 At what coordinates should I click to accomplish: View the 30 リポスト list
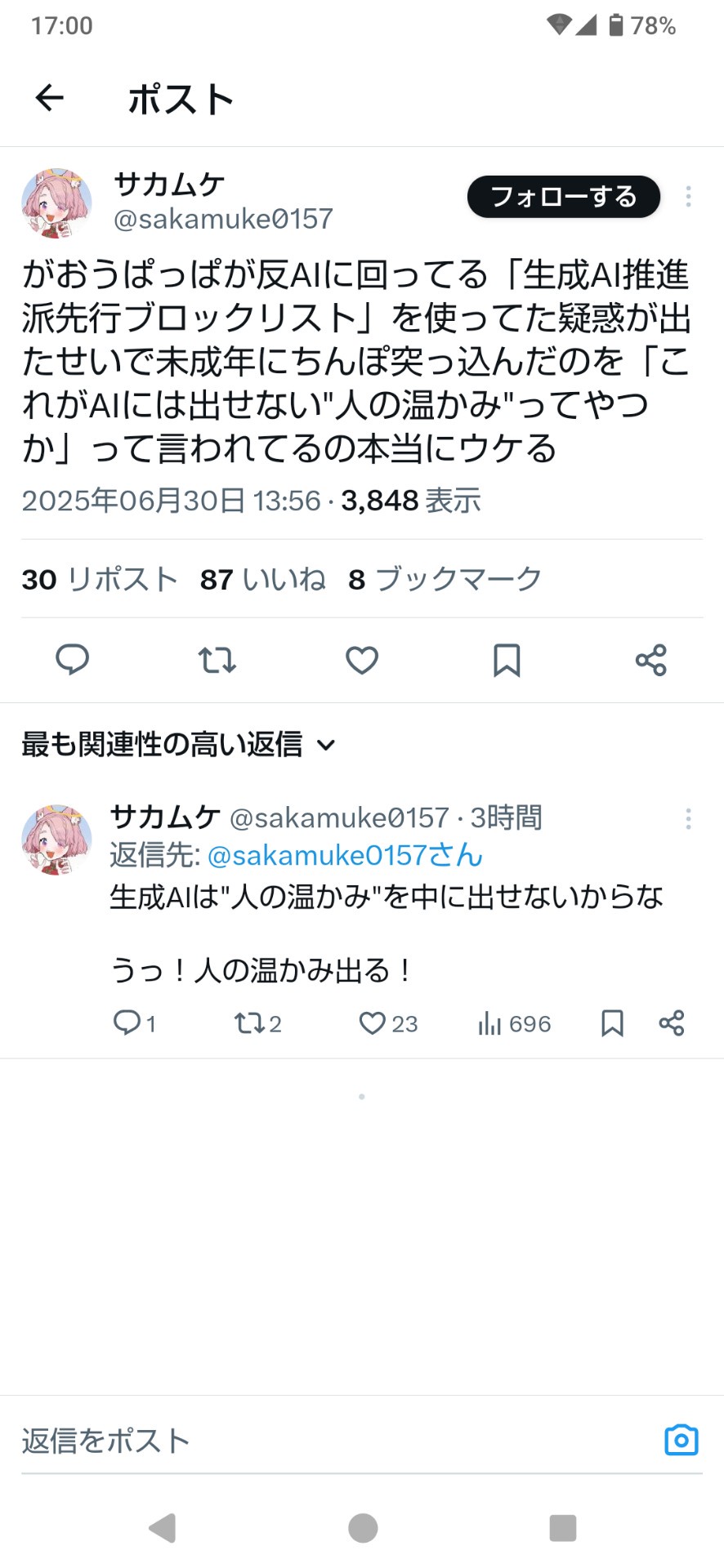click(x=100, y=579)
